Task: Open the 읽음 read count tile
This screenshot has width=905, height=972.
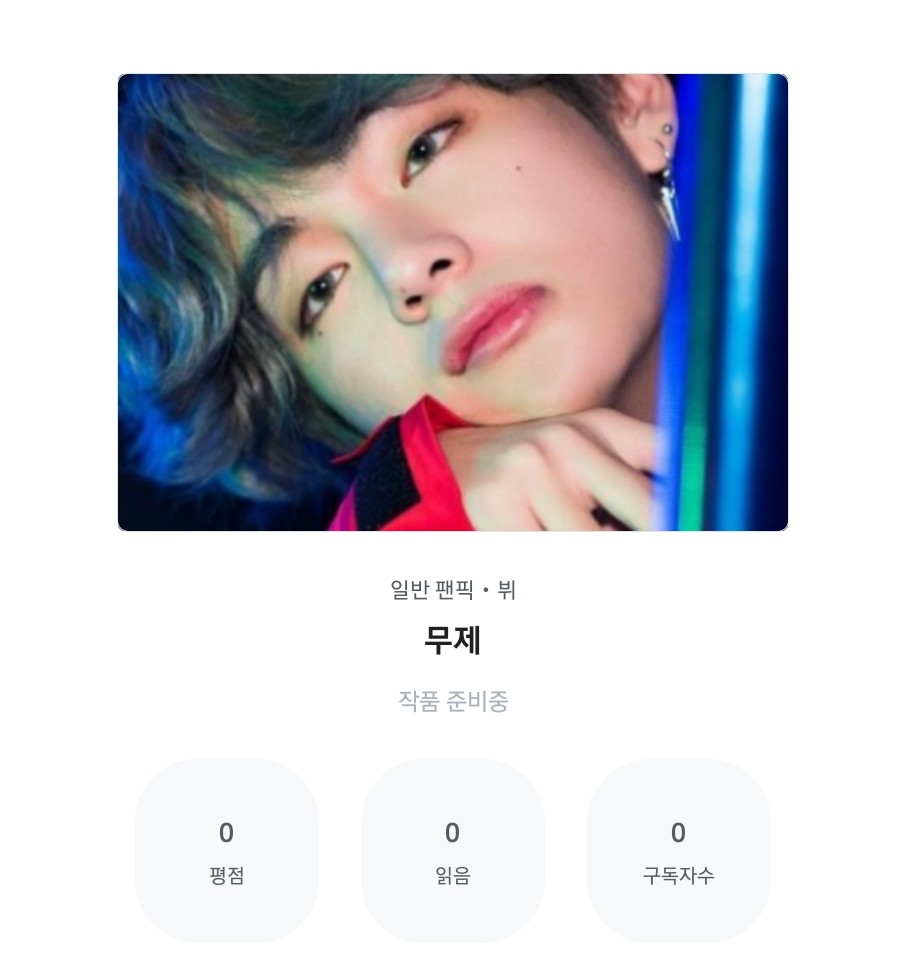Action: click(452, 851)
